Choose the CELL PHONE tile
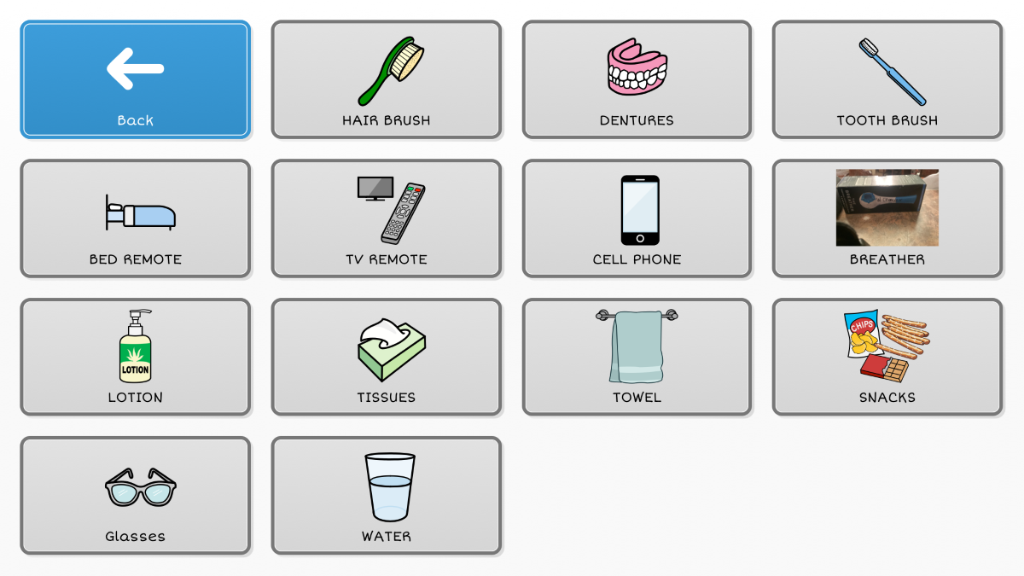The width and height of the screenshot is (1024, 576). point(636,218)
